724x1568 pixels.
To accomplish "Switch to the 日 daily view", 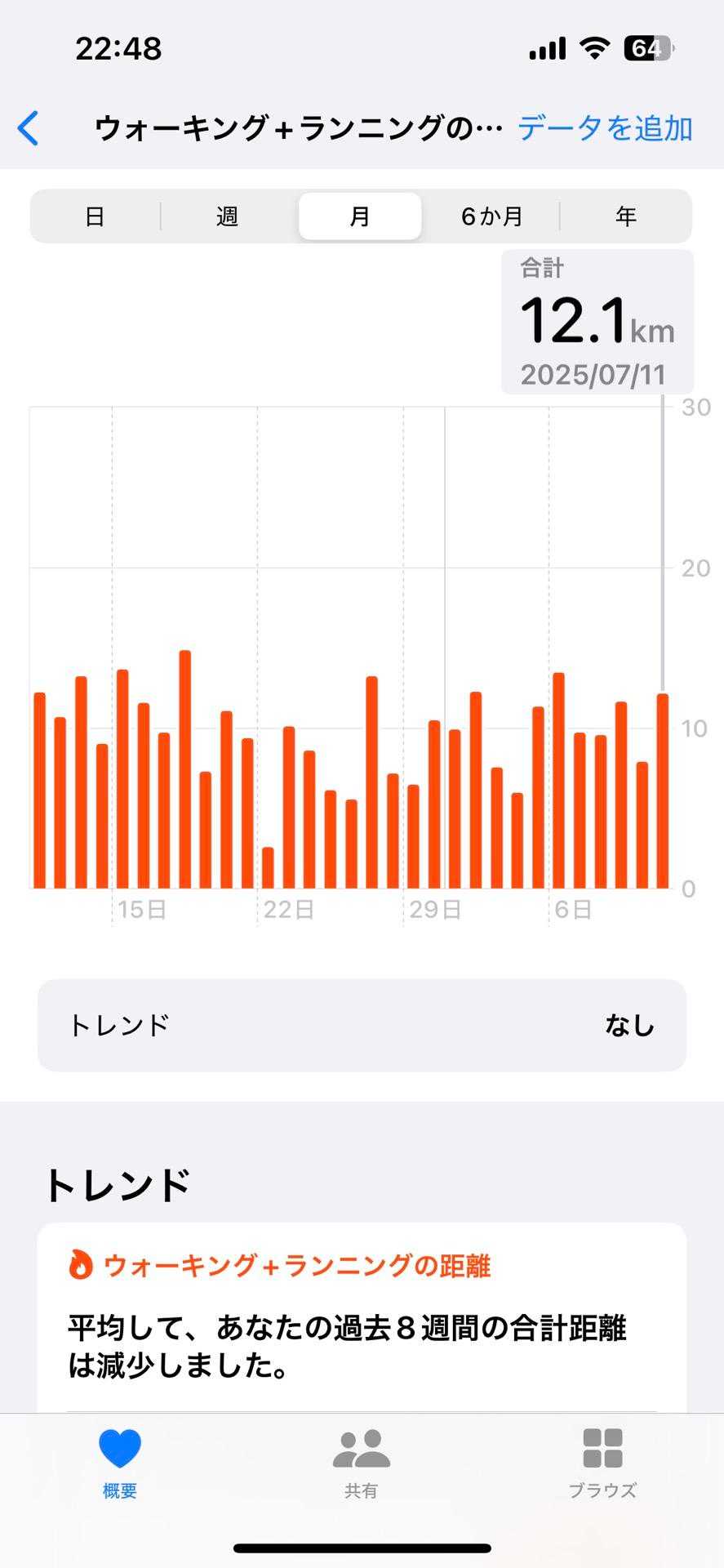I will coord(95,216).
